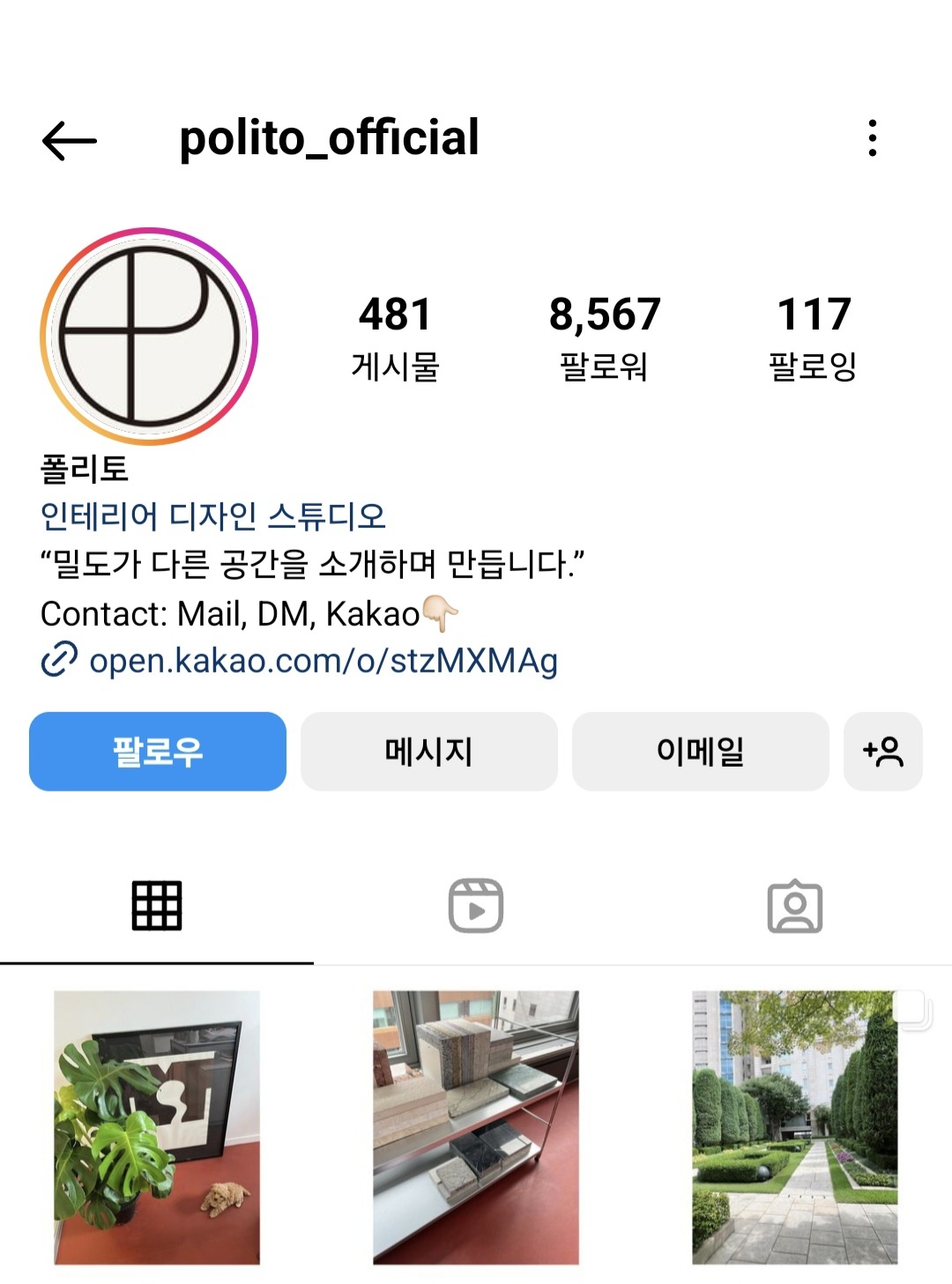The image size is (952, 1284).
Task: Open the monstera plant and artwork post
Action: 157,1127
